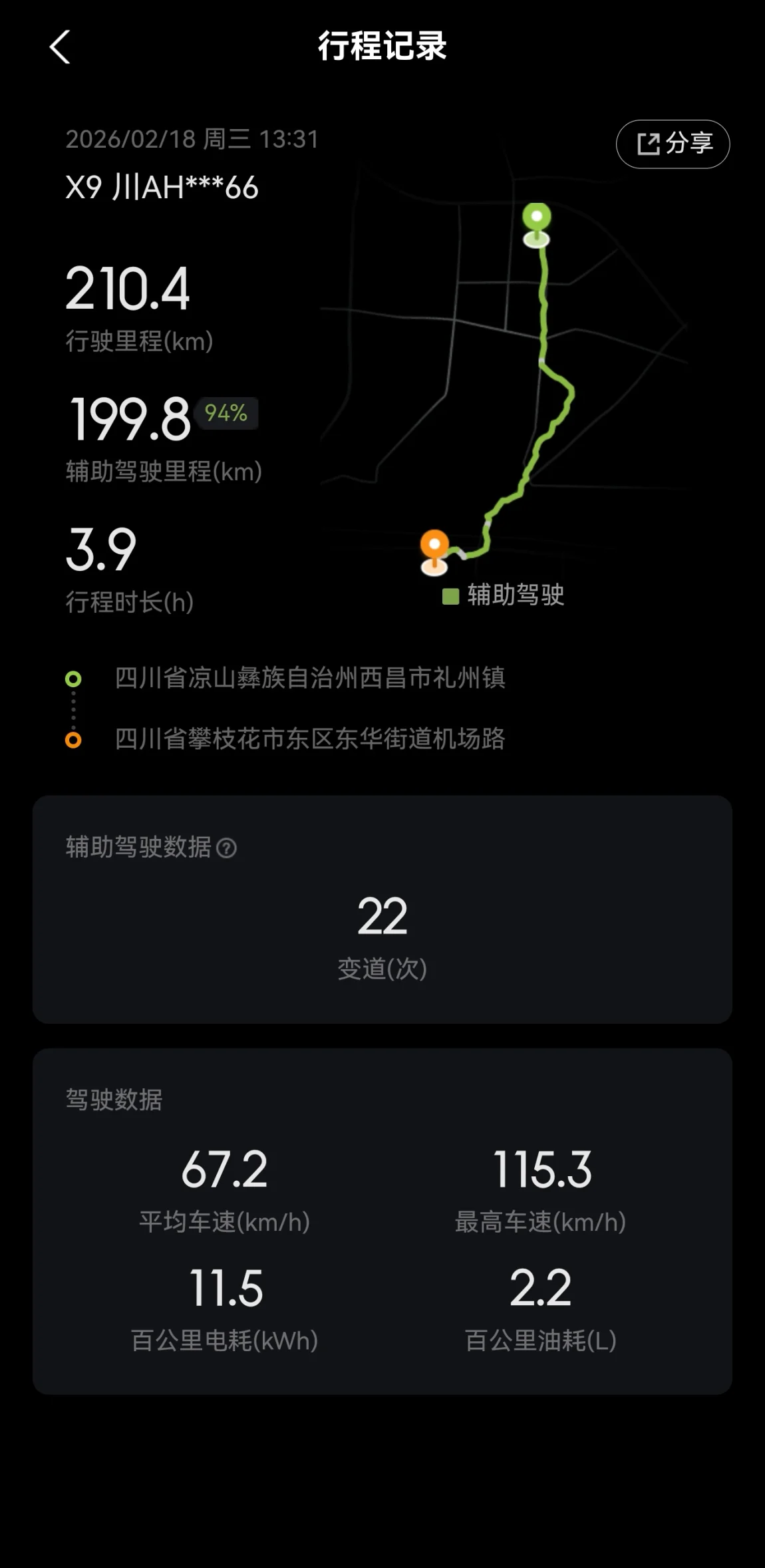Go back from the 行程记录 page
The height and width of the screenshot is (1568, 765).
(x=60, y=47)
